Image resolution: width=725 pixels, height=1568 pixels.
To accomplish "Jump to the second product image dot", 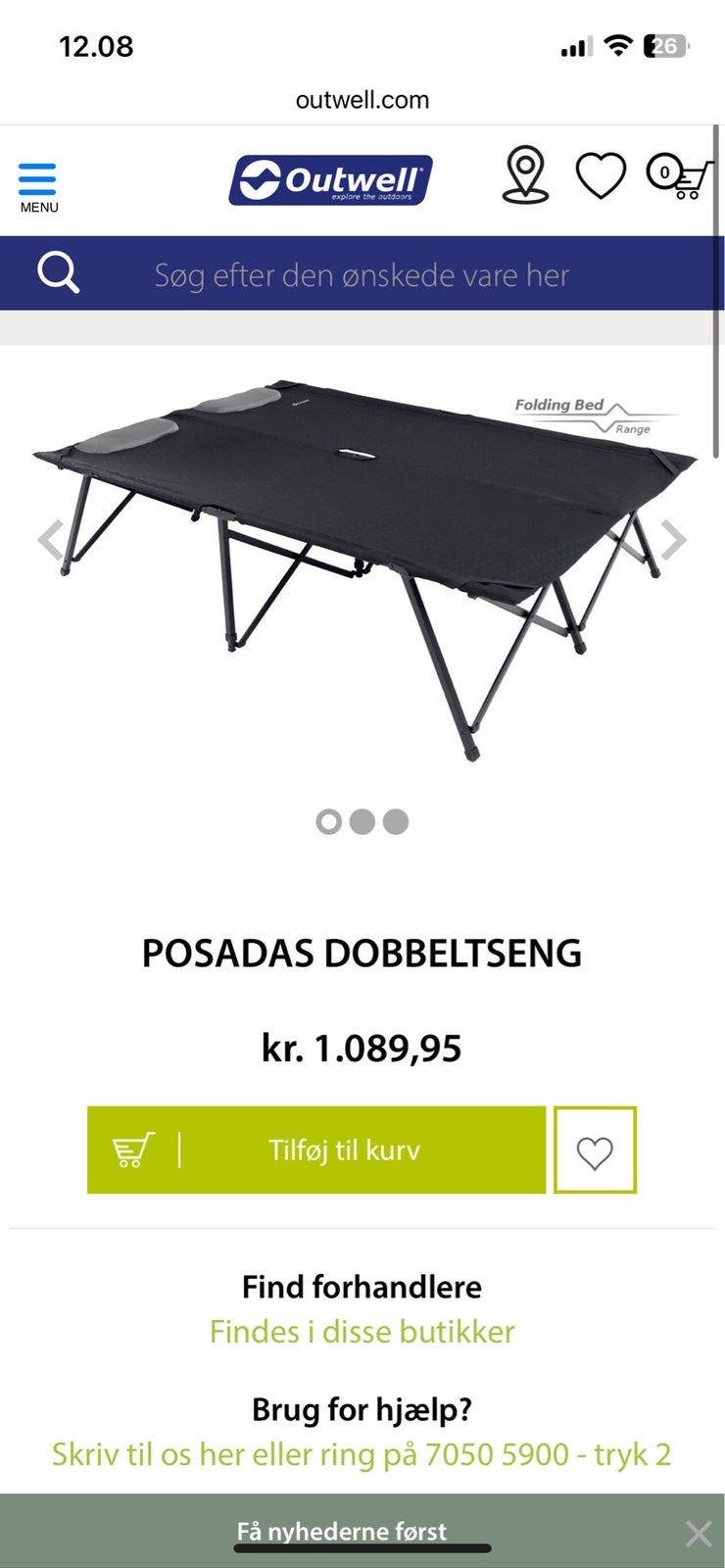I will 362,821.
